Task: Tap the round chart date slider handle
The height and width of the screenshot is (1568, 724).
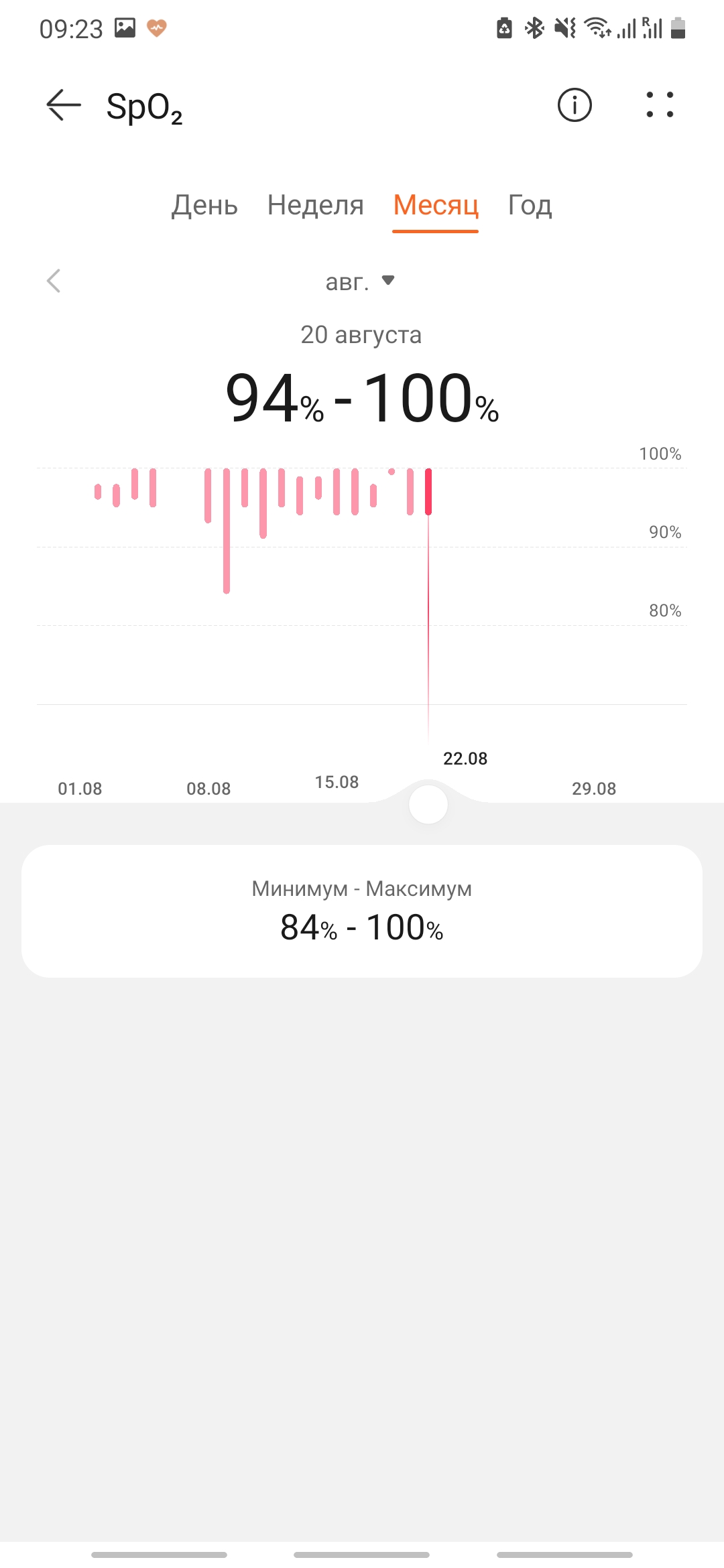Action: pos(428,805)
